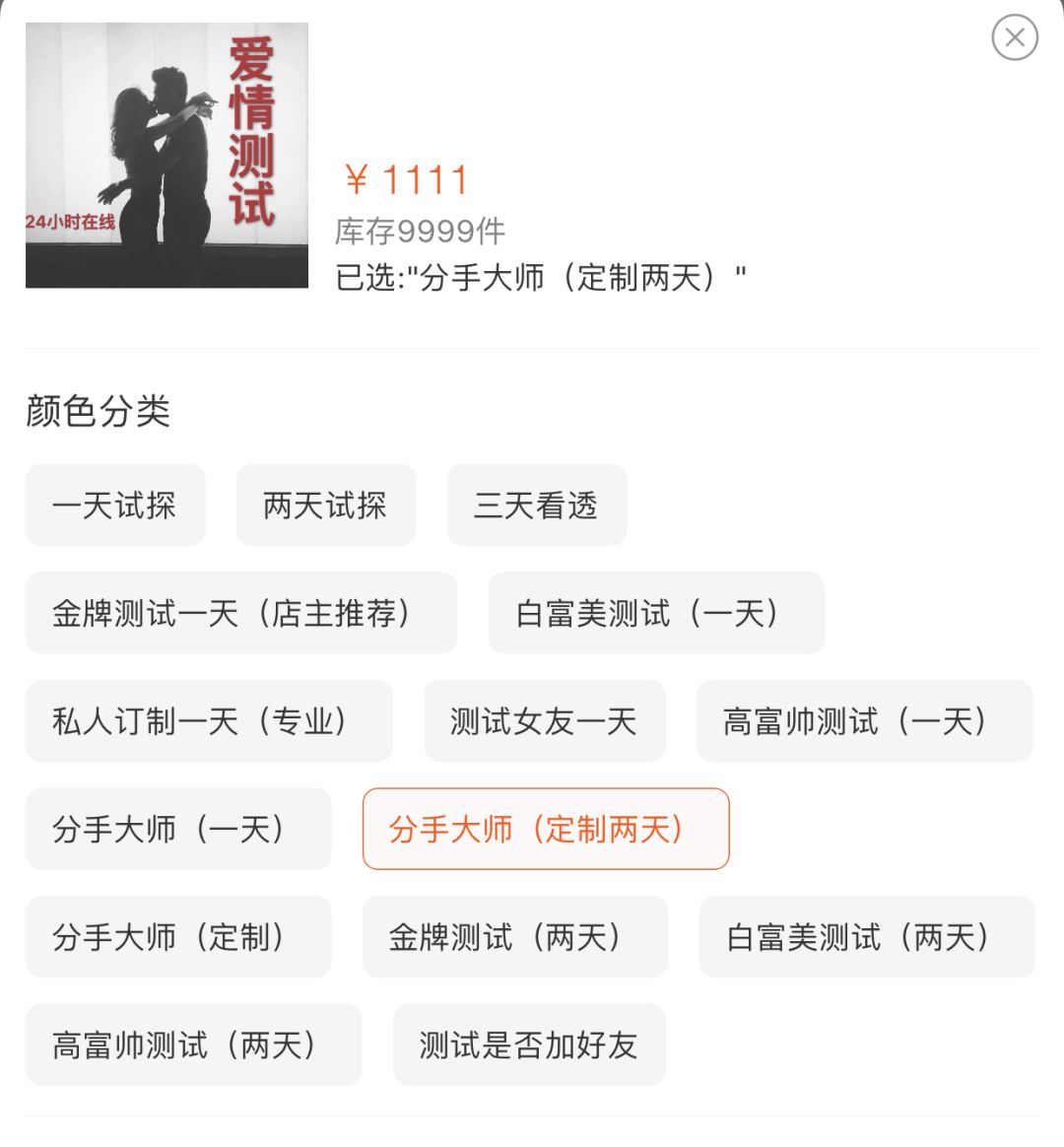Open the product image preview

pos(166,156)
